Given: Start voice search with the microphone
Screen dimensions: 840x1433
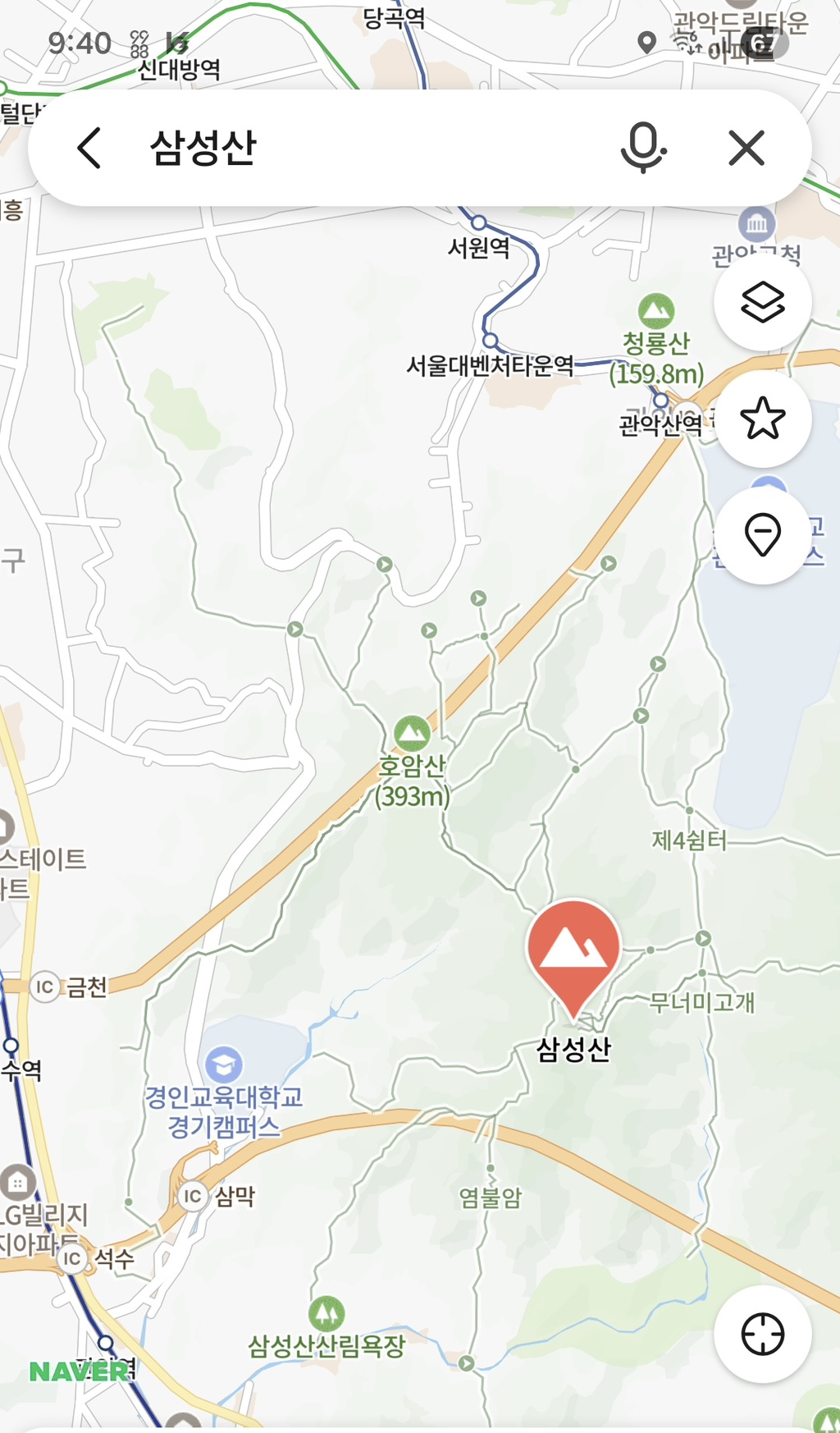Looking at the screenshot, I should click(642, 148).
